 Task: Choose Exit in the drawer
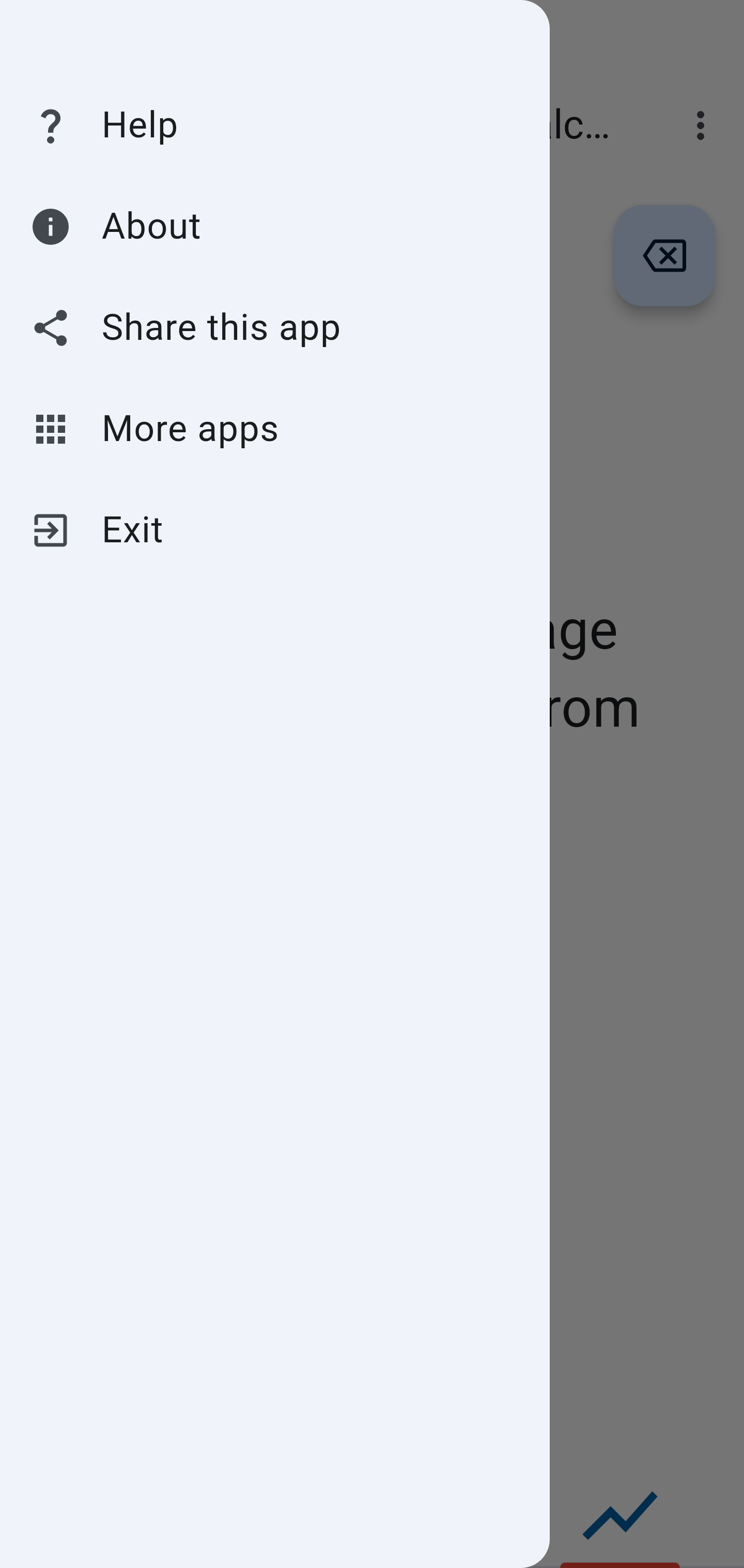pyautogui.click(x=274, y=529)
